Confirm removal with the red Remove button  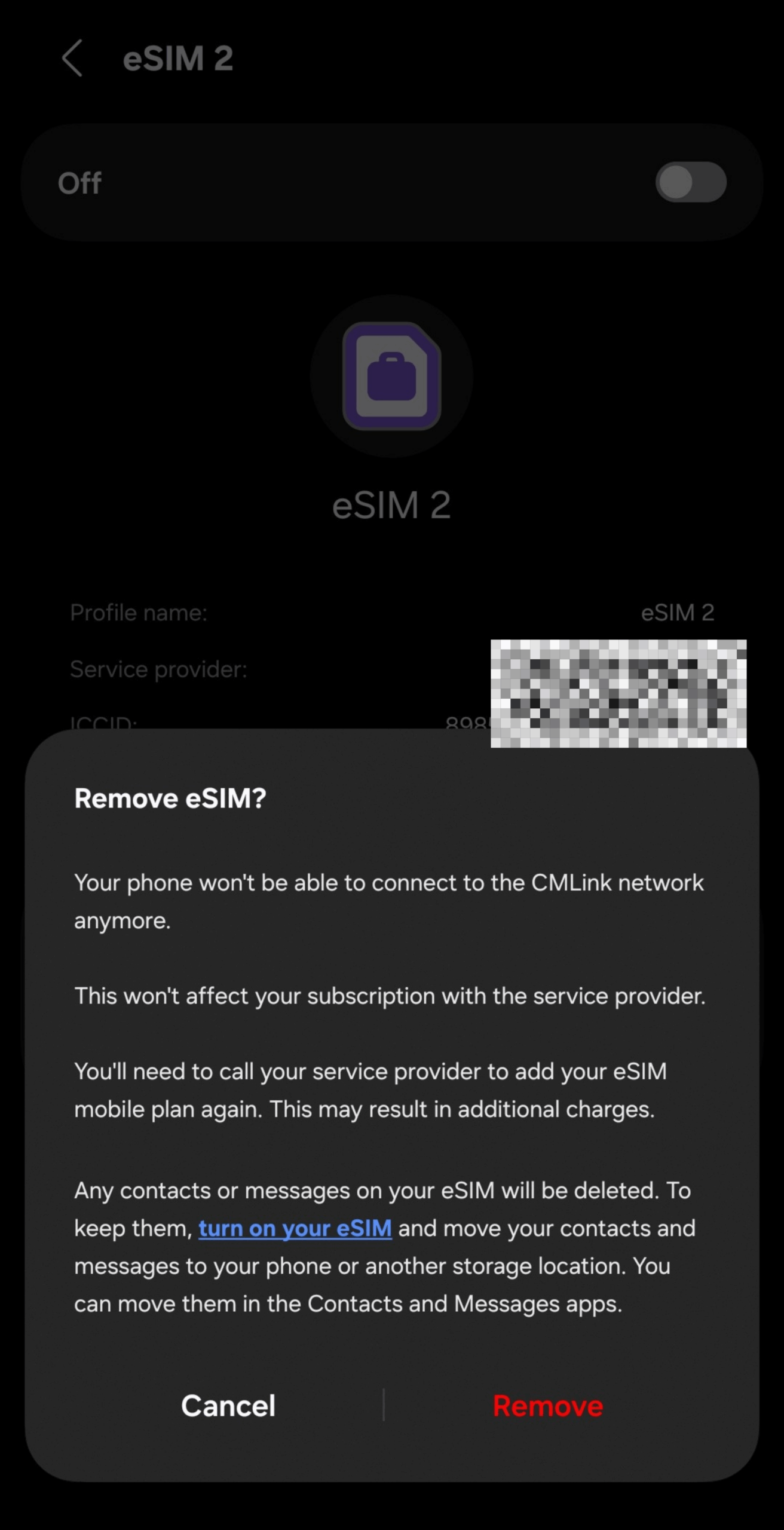(x=547, y=1406)
